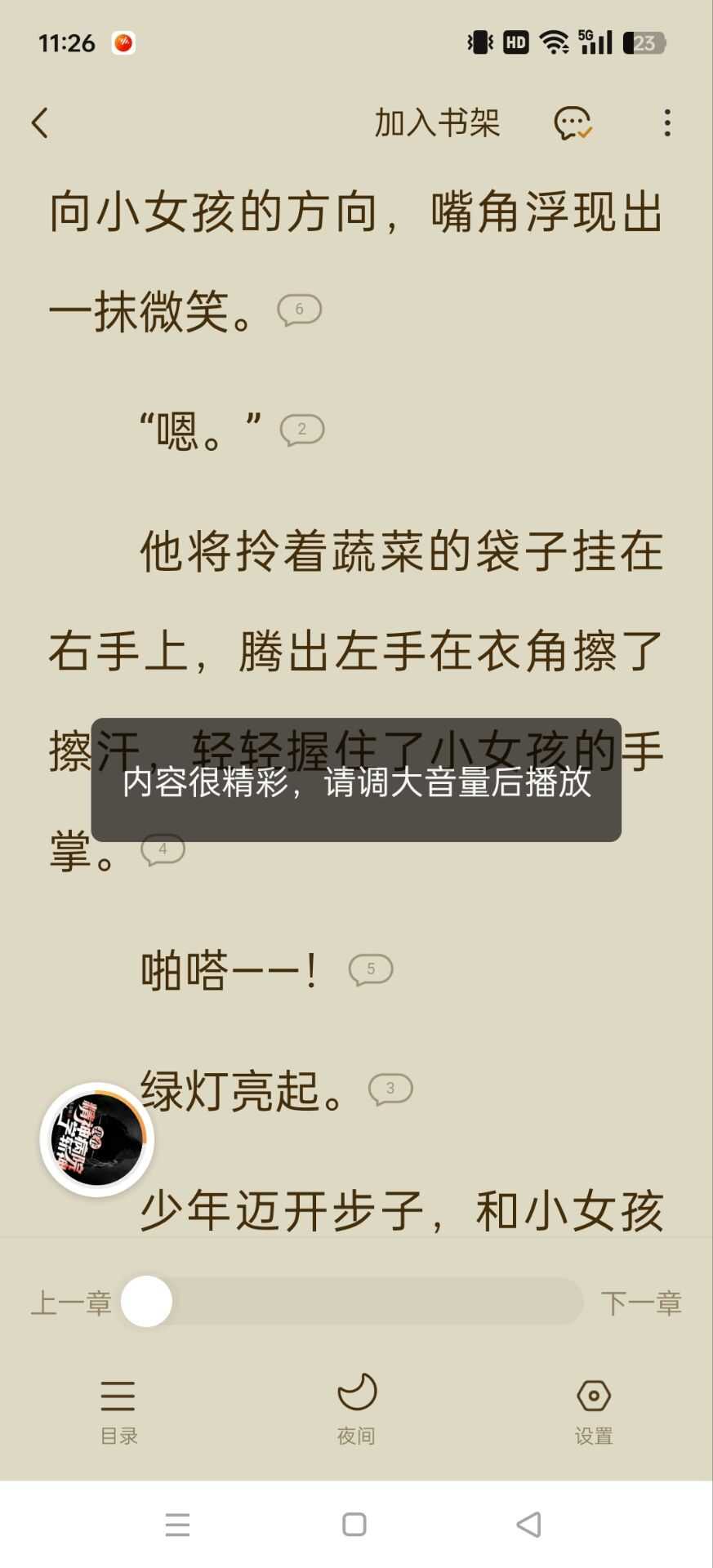This screenshot has height=1568, width=713.
Task: Open the 目录 table of contents
Action: tap(118, 1412)
